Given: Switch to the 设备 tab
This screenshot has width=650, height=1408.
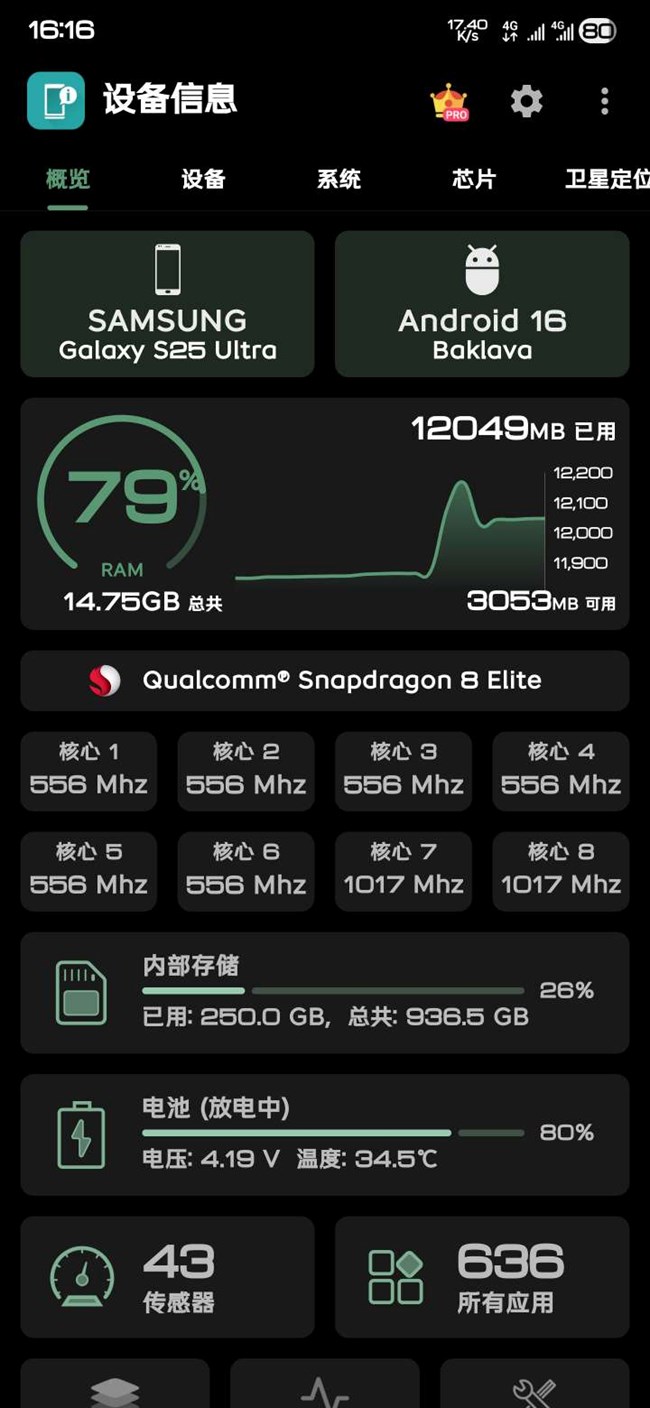Looking at the screenshot, I should [x=203, y=180].
